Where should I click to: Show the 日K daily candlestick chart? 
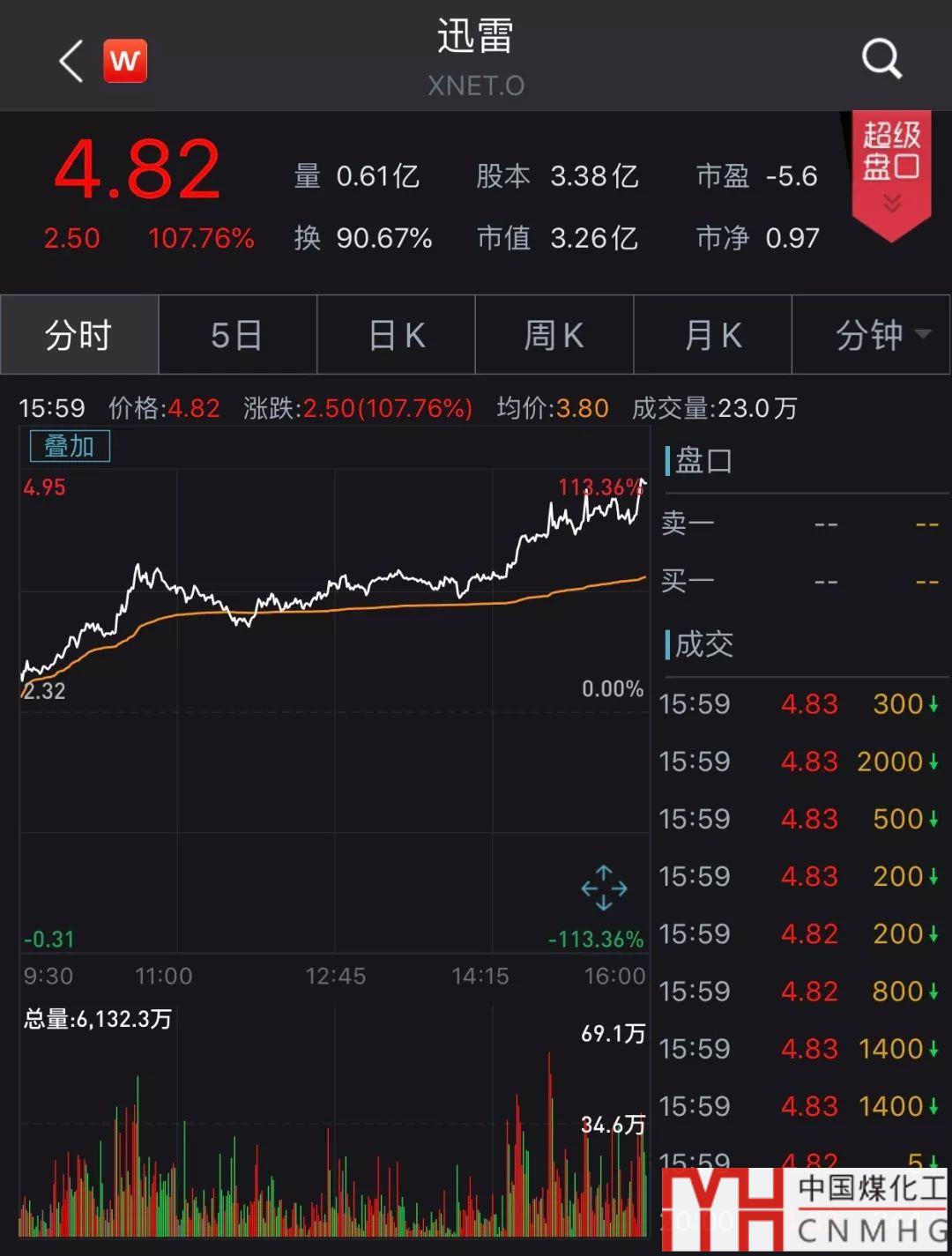click(396, 335)
